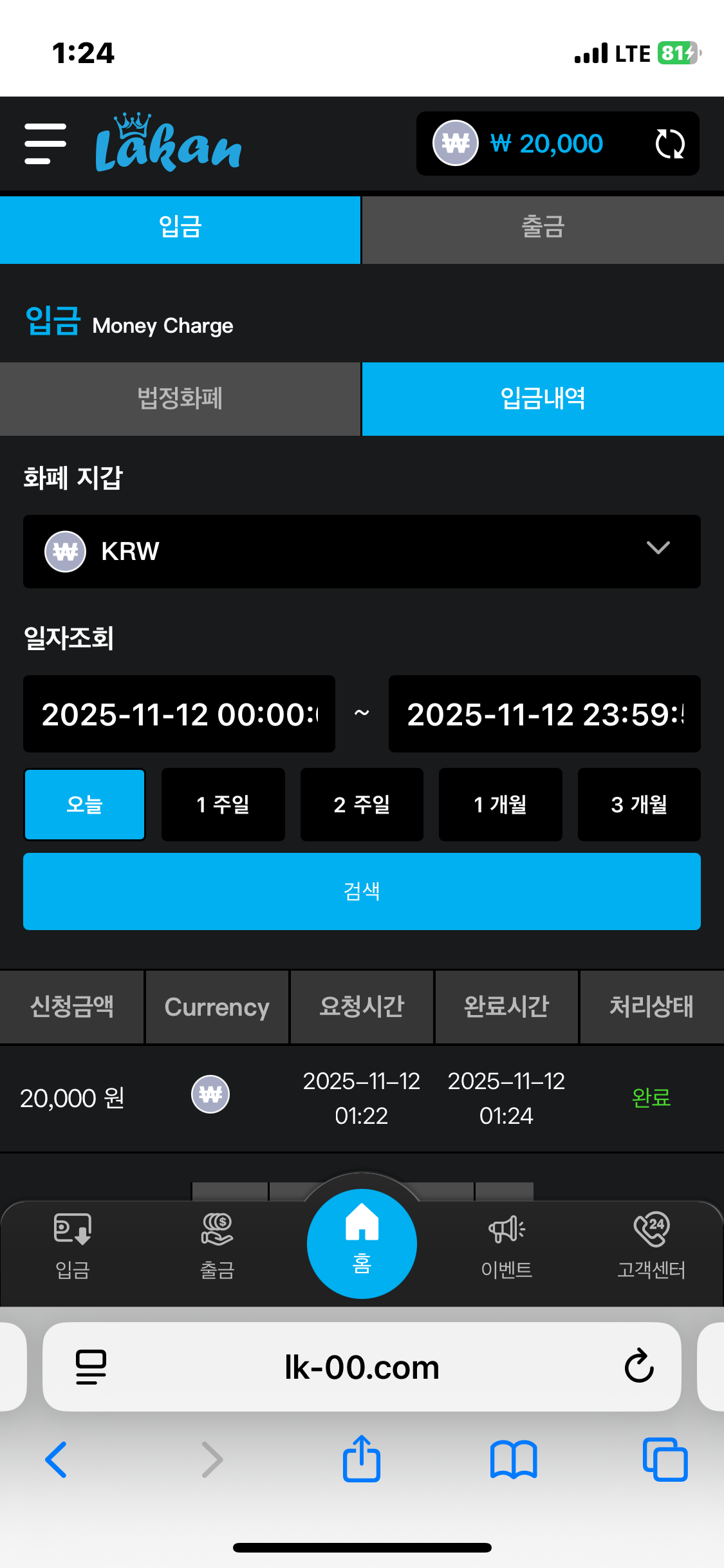
Task: Edit the end date 2025-11-12 23:59
Action: [x=544, y=714]
